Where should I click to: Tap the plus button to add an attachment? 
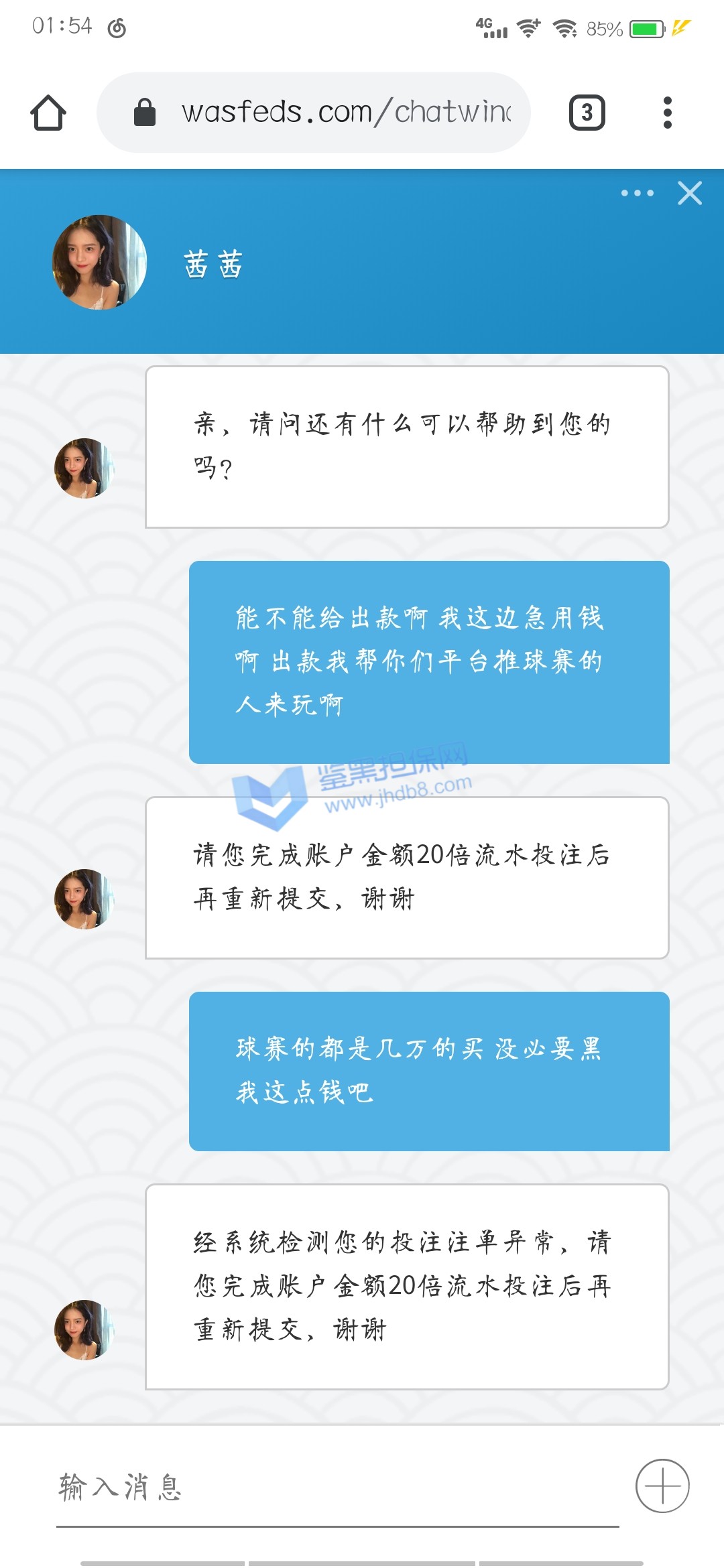pos(662,1486)
